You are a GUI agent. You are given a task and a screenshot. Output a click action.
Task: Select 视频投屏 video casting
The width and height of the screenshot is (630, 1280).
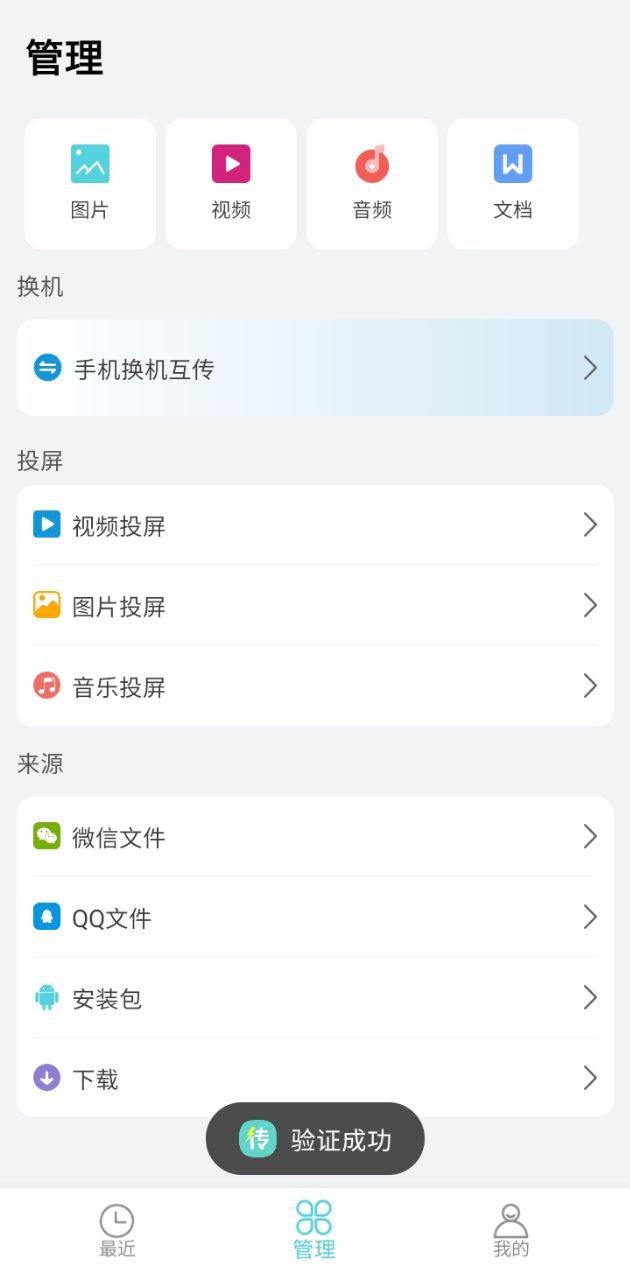(315, 525)
